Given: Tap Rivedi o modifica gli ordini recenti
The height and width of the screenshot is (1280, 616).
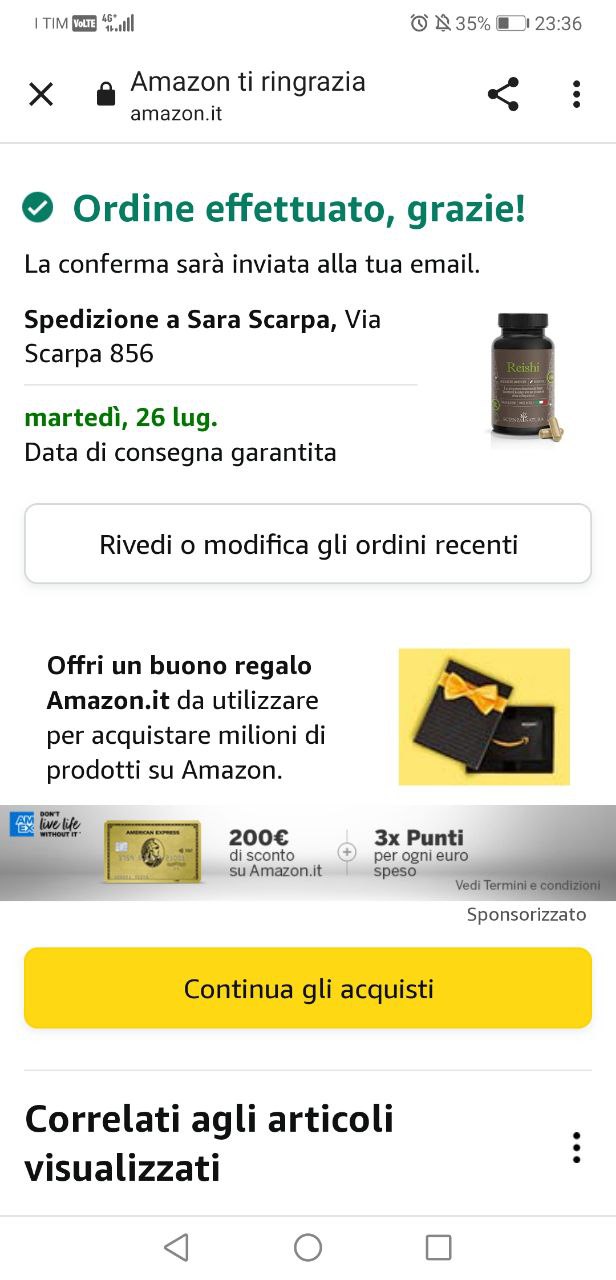Looking at the screenshot, I should click(308, 544).
